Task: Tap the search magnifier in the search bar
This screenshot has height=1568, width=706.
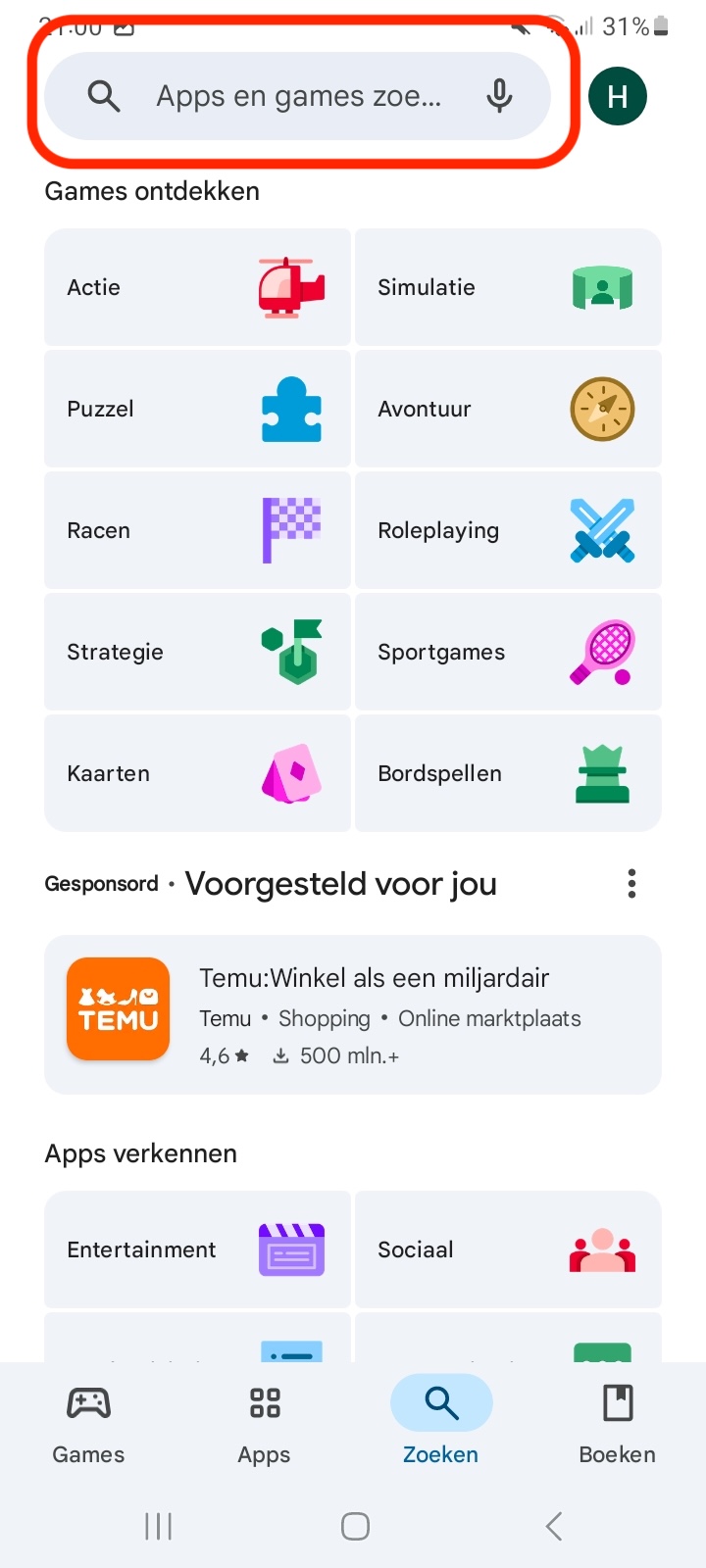Action: (104, 96)
